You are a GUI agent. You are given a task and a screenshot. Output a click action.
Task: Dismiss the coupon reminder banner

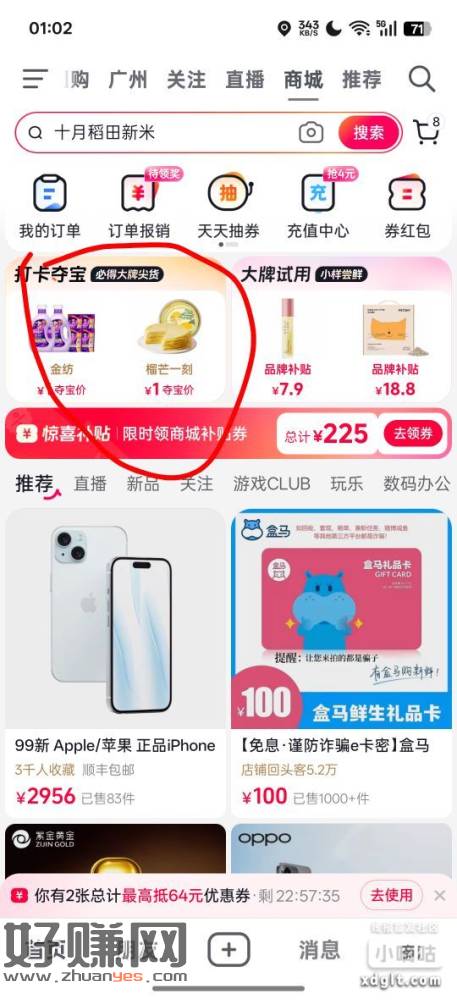tap(439, 895)
